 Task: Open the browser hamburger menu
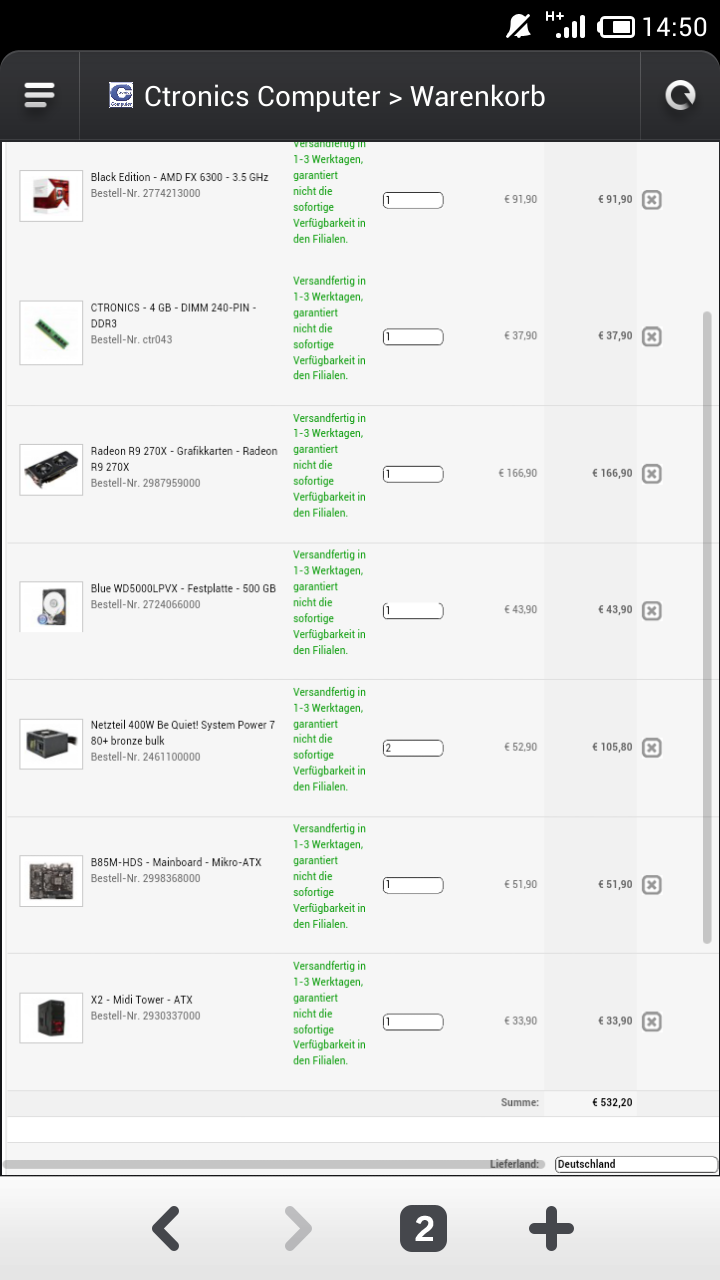[39, 96]
